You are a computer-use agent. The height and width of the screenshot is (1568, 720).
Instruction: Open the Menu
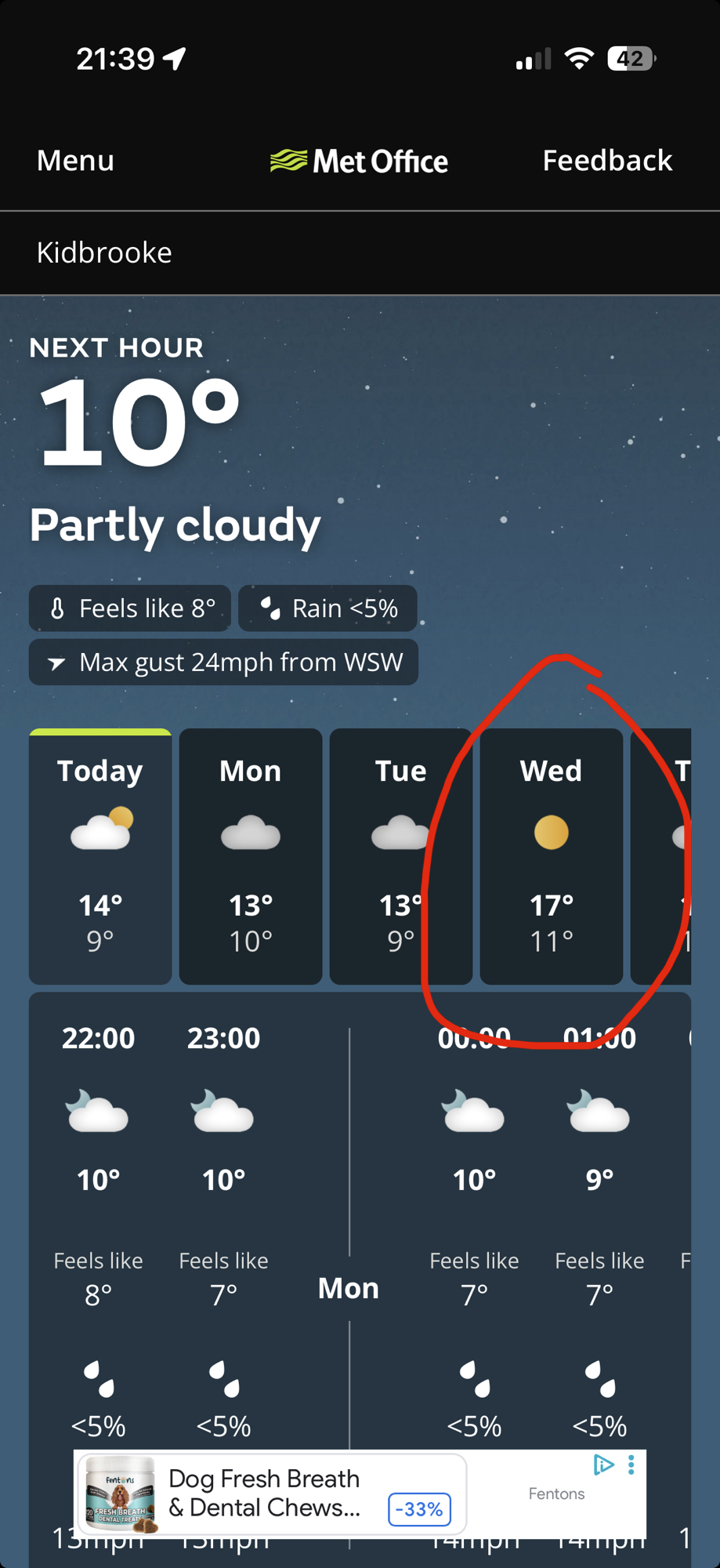(x=75, y=161)
